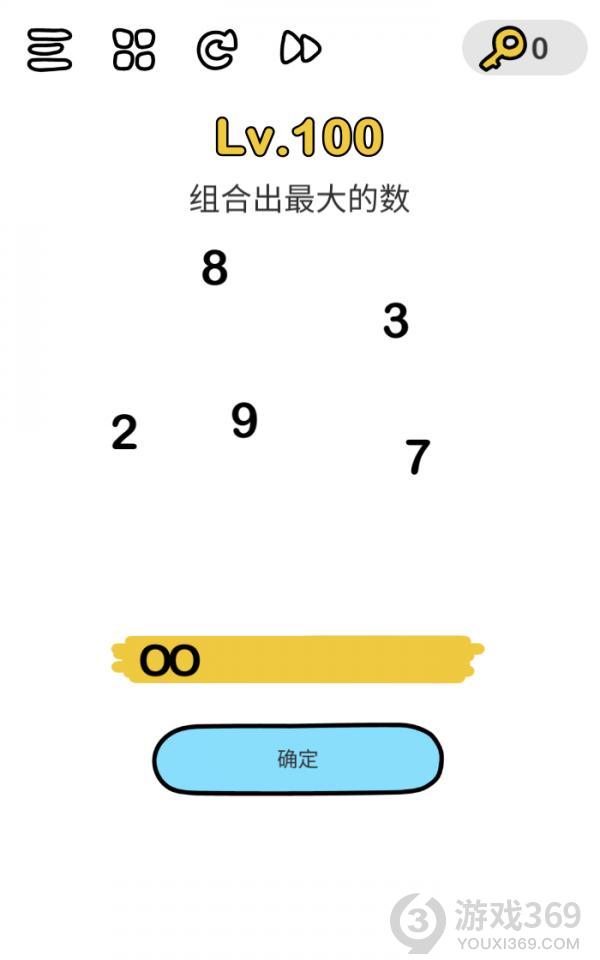This screenshot has width=600, height=960.
Task: Pick the number 2
Action: click(x=124, y=432)
